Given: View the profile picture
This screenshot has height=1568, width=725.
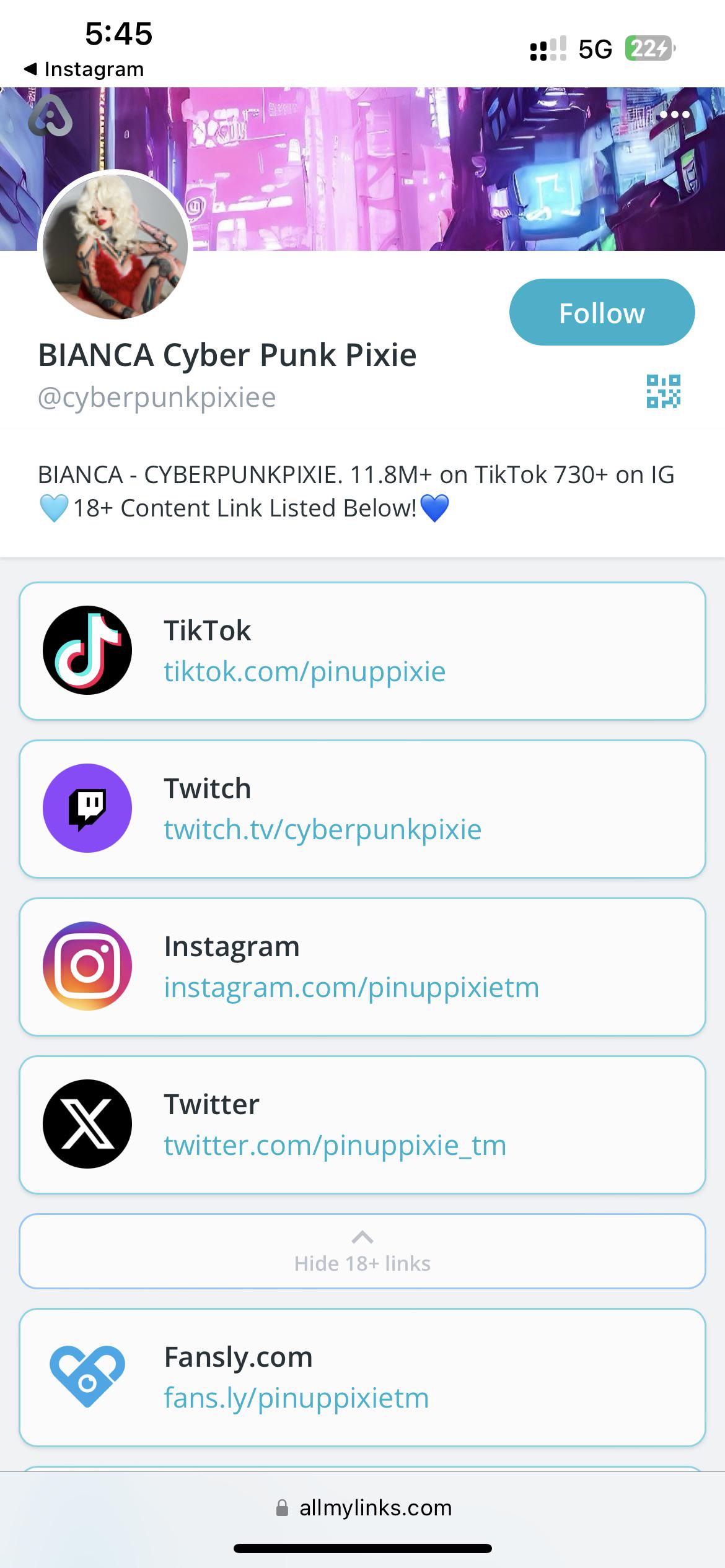Looking at the screenshot, I should [115, 246].
